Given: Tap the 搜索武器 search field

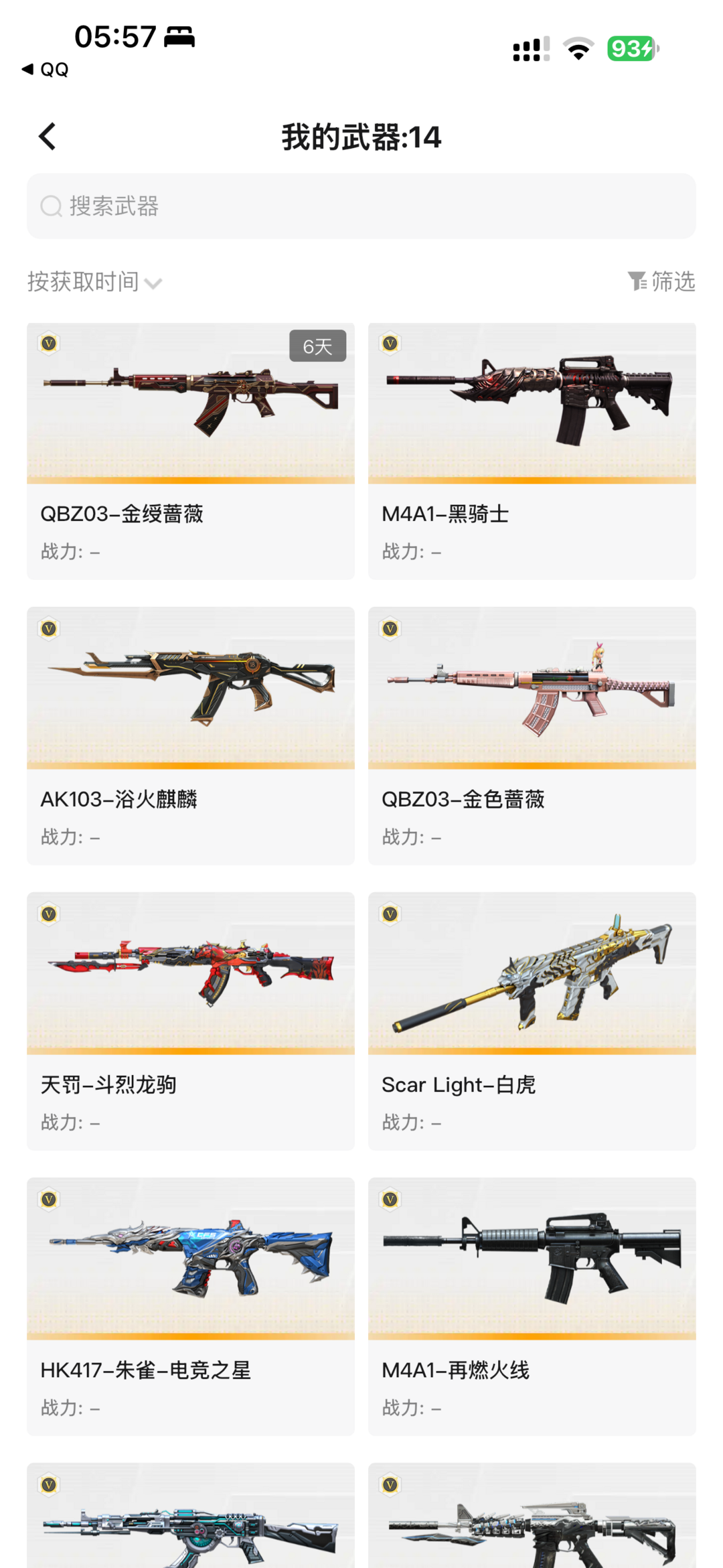Looking at the screenshot, I should (x=361, y=206).
